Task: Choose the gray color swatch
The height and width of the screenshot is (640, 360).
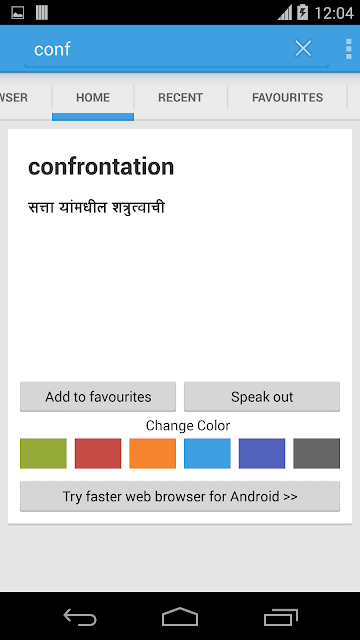Action: coord(317,453)
